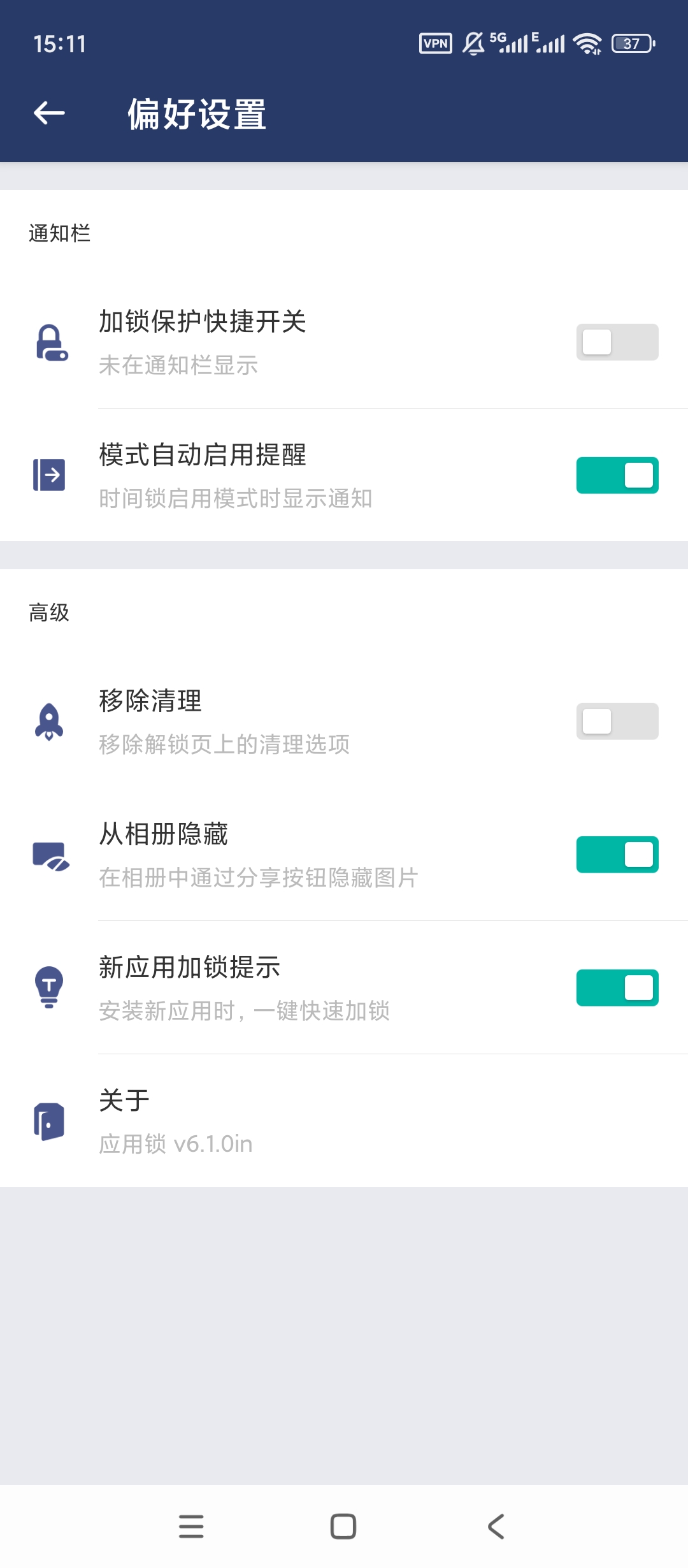This screenshot has height=1568, width=688.
Task: Click the arrow icon beside 模式自动启用提醒
Action: coord(50,474)
